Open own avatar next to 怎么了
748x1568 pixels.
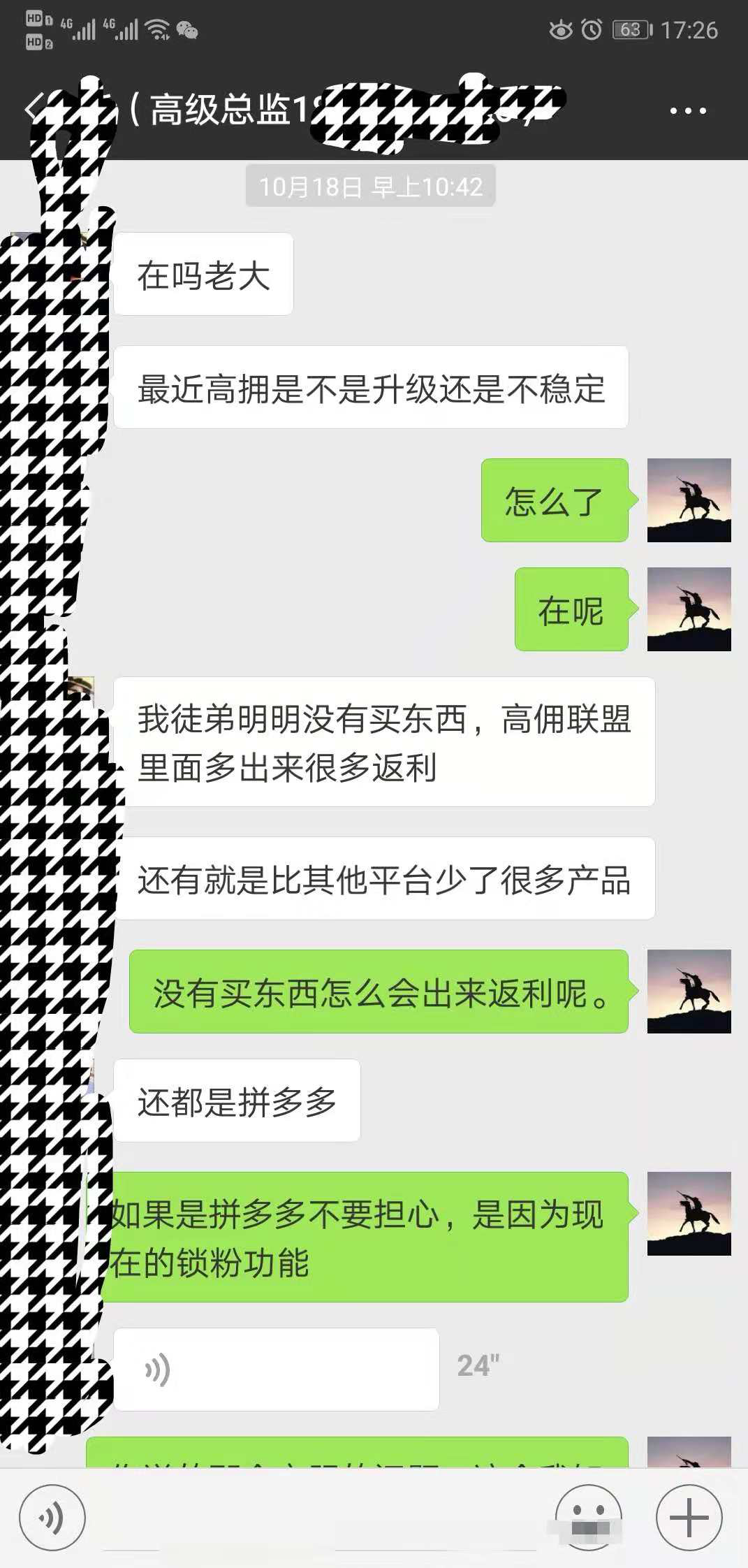pos(689,500)
